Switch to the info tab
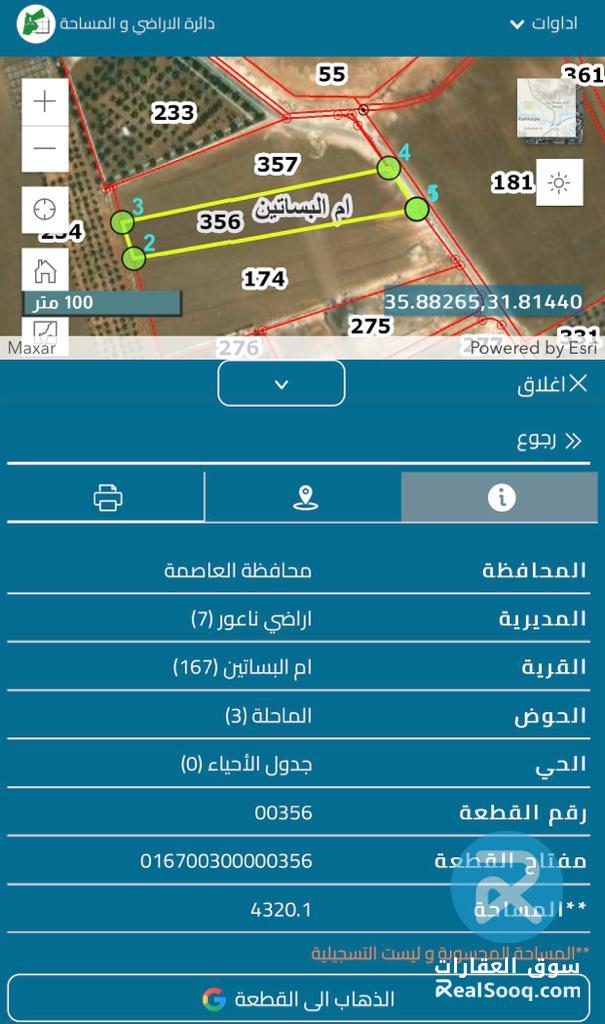The width and height of the screenshot is (605, 1024). point(500,497)
